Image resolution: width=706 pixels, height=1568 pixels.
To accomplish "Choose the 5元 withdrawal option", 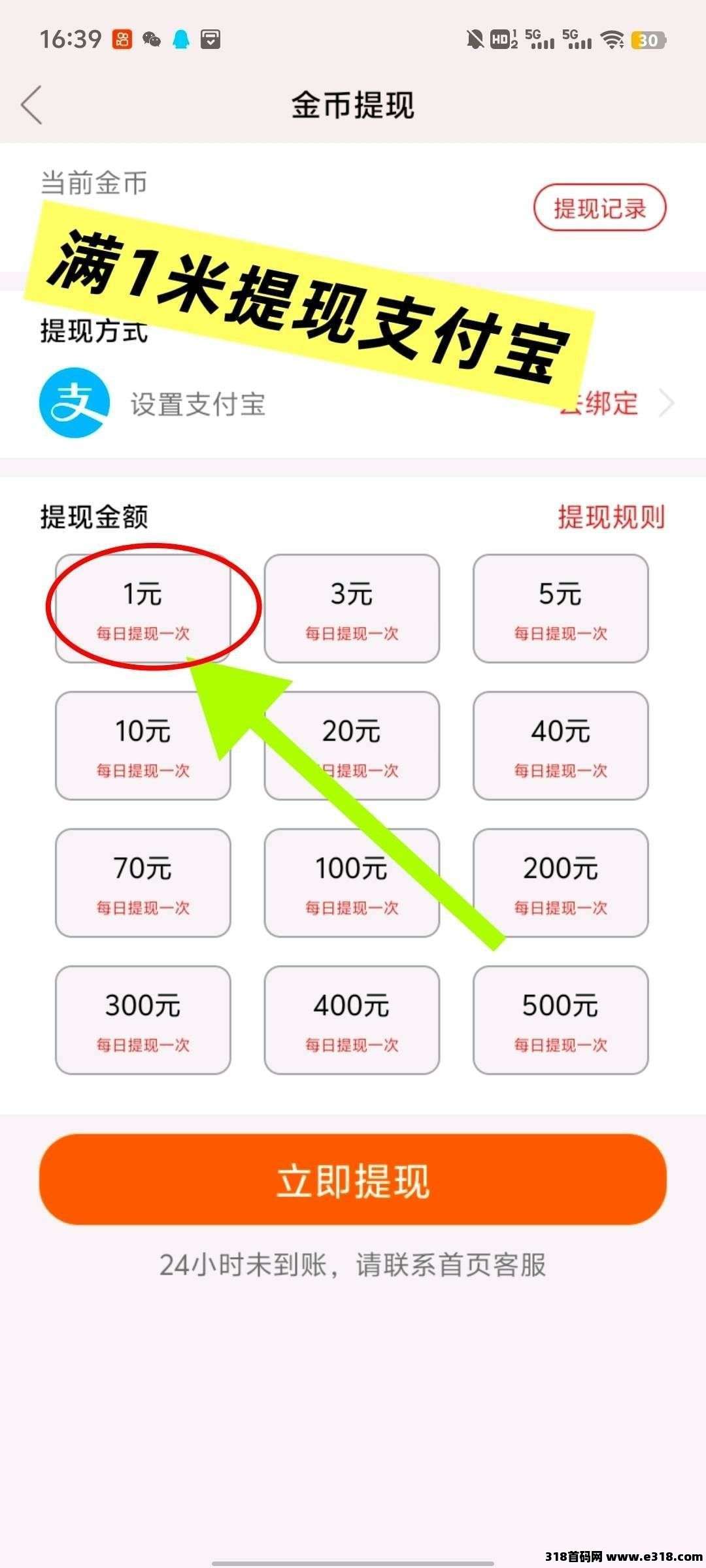I will point(560,608).
